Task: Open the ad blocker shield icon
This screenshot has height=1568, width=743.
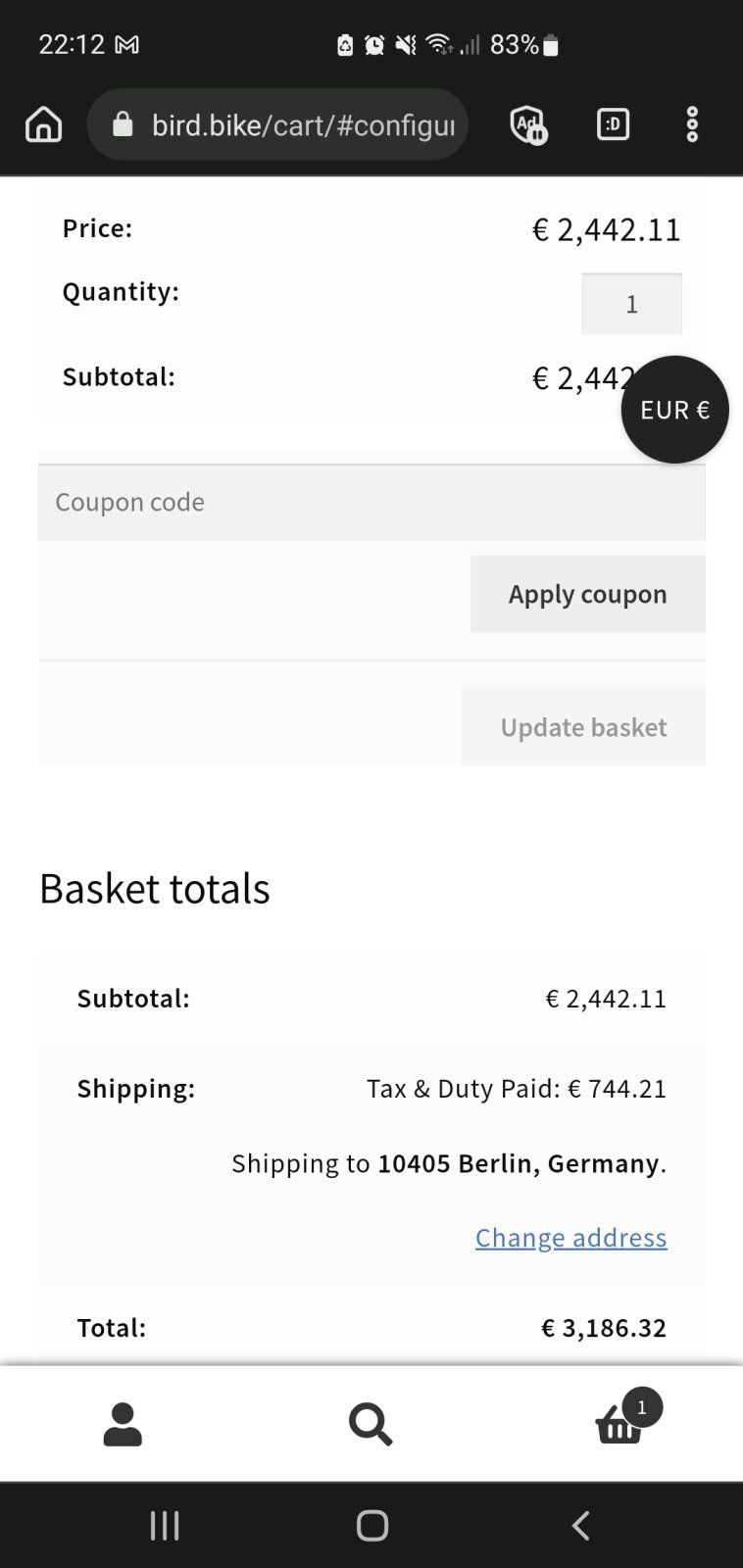Action: [528, 124]
